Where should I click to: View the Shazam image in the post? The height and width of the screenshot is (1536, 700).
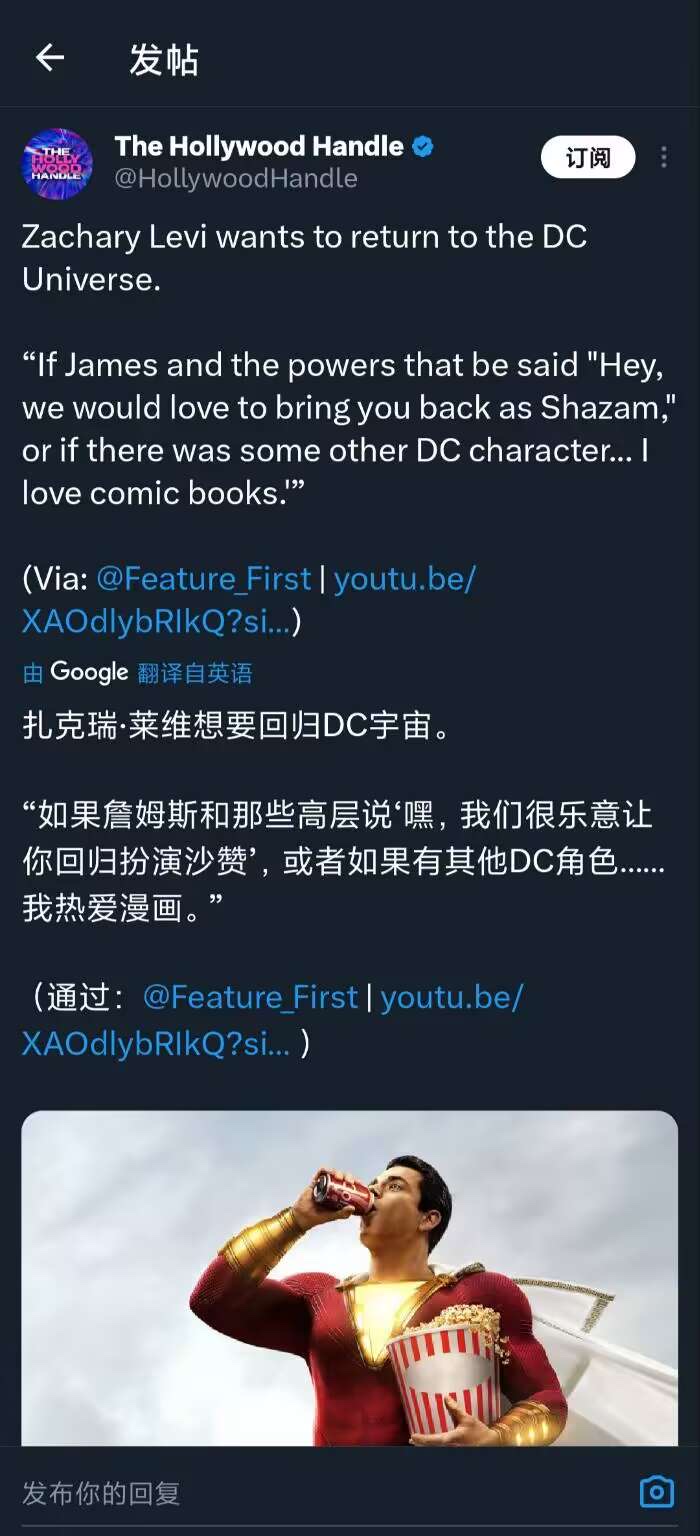click(350, 1278)
